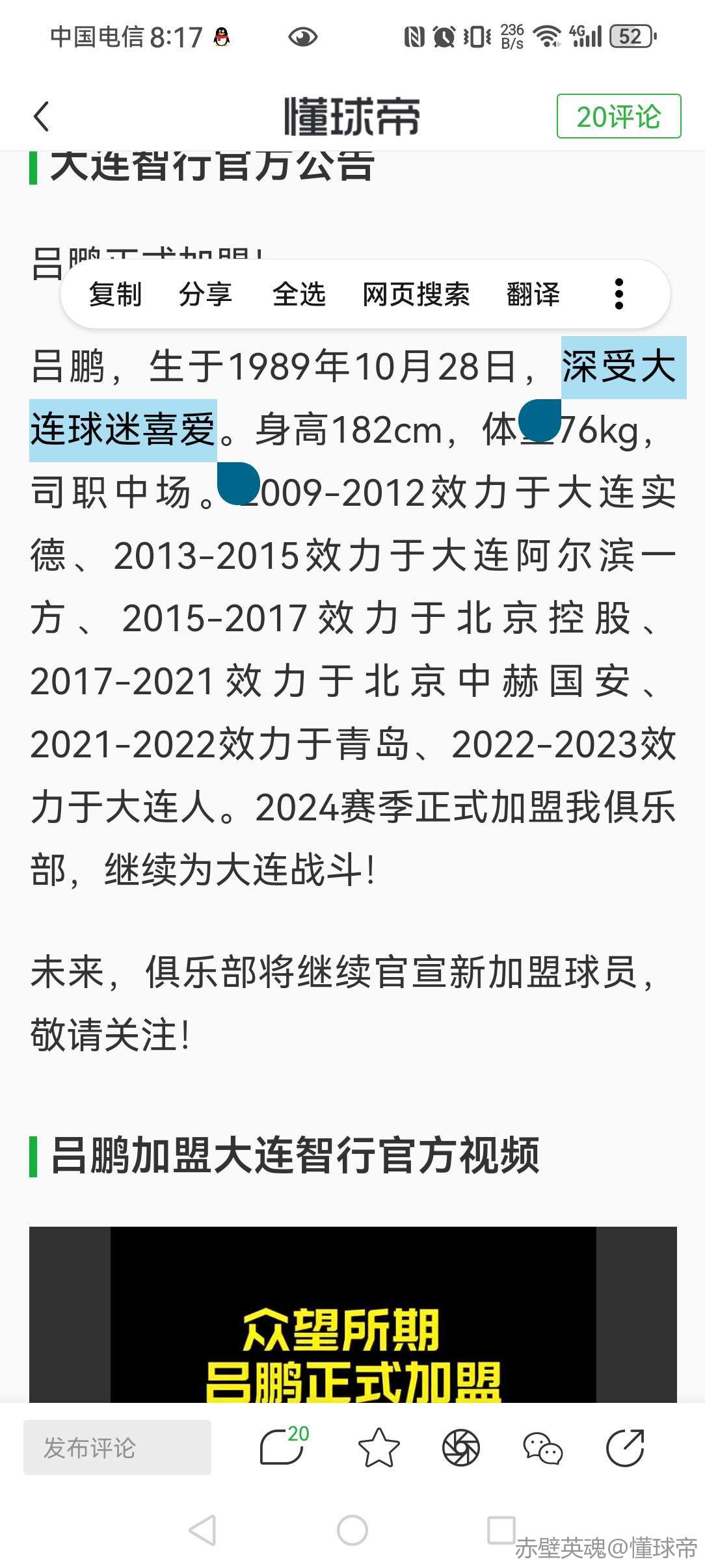Open the 20评论 comments button
Screen dimensions: 705x1568
click(619, 116)
